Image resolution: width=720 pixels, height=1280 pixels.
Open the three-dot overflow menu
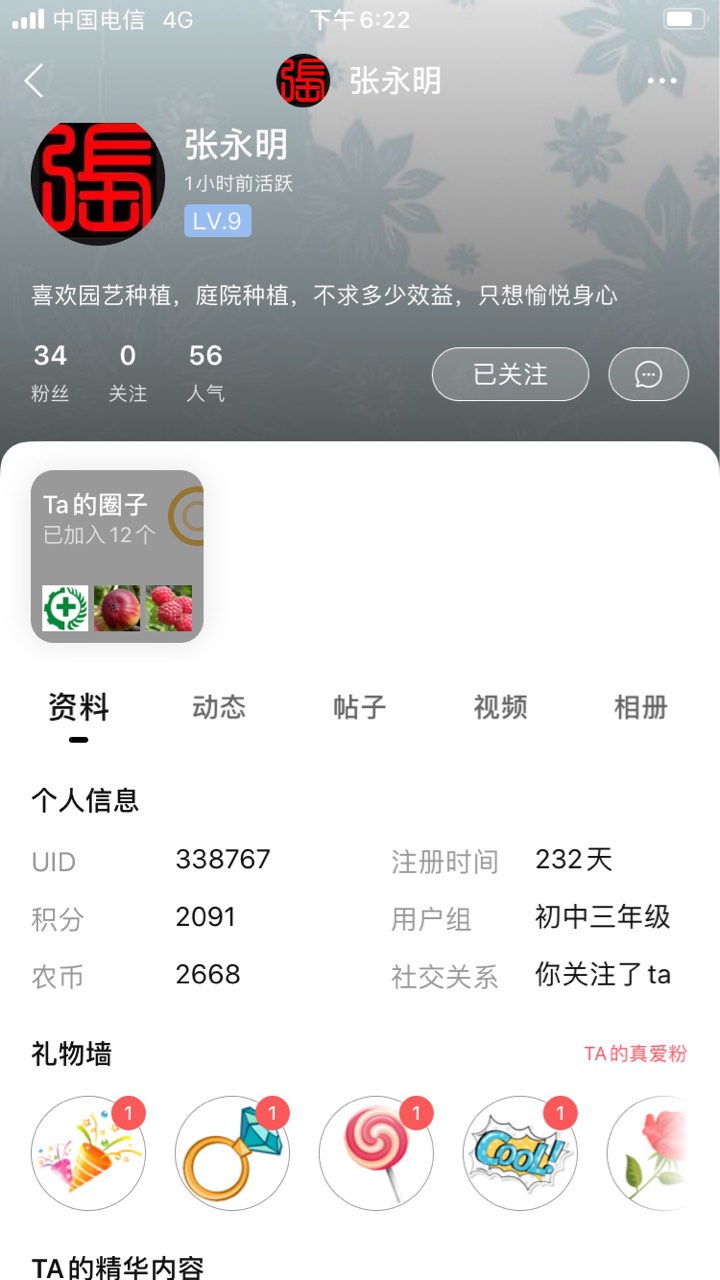(x=662, y=81)
